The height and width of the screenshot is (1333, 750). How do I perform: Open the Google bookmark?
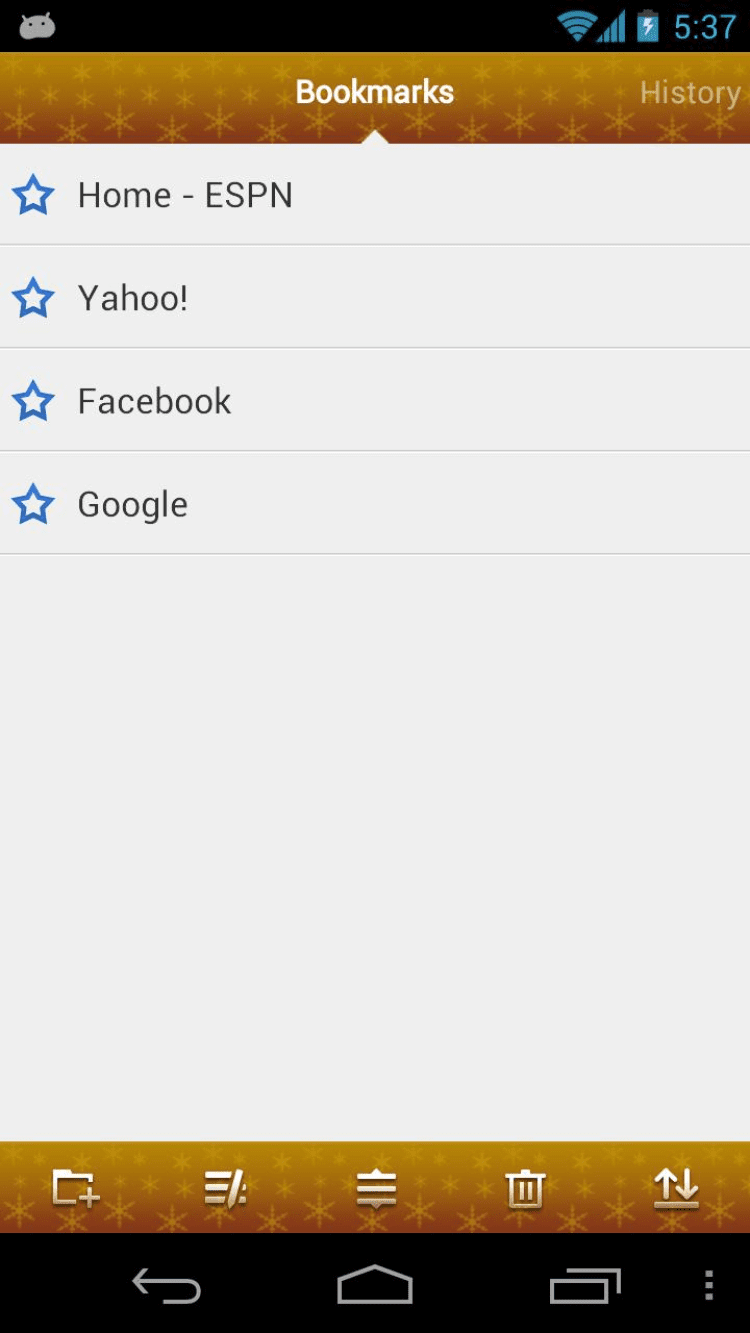(x=133, y=504)
